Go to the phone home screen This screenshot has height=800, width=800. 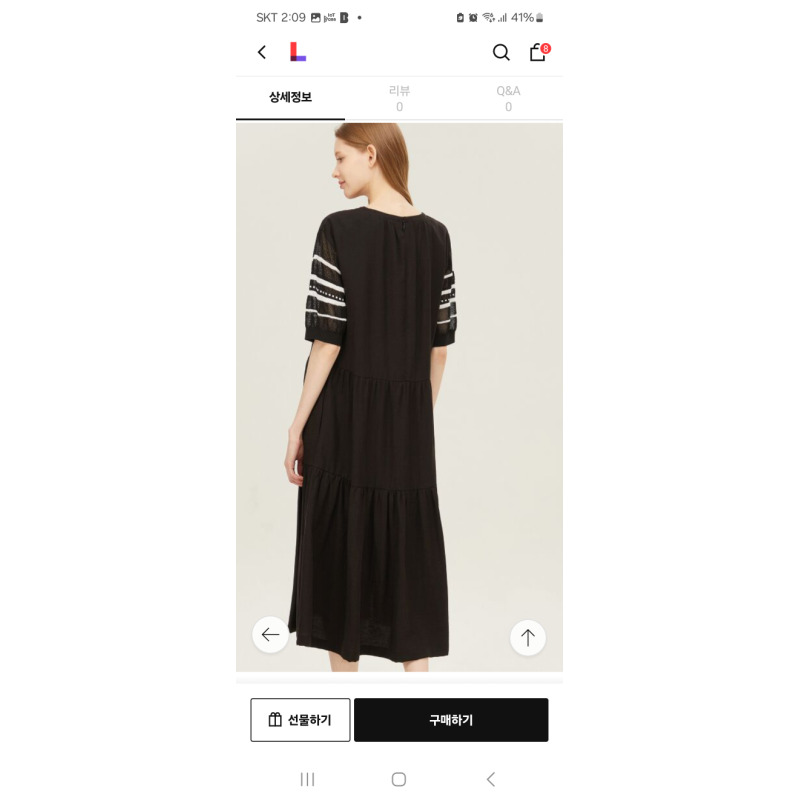click(399, 779)
